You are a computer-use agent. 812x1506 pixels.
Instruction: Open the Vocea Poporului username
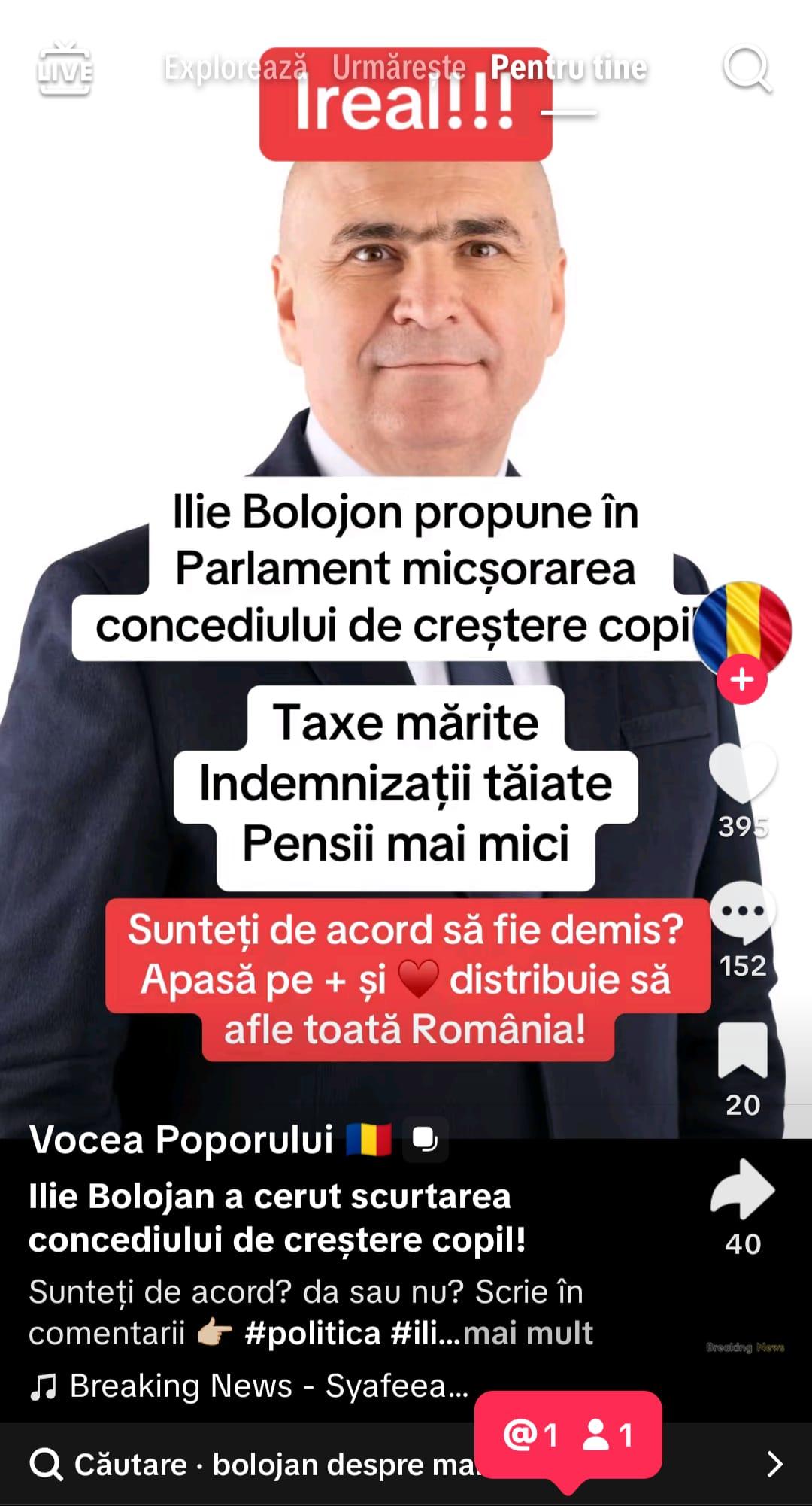pos(181,1140)
